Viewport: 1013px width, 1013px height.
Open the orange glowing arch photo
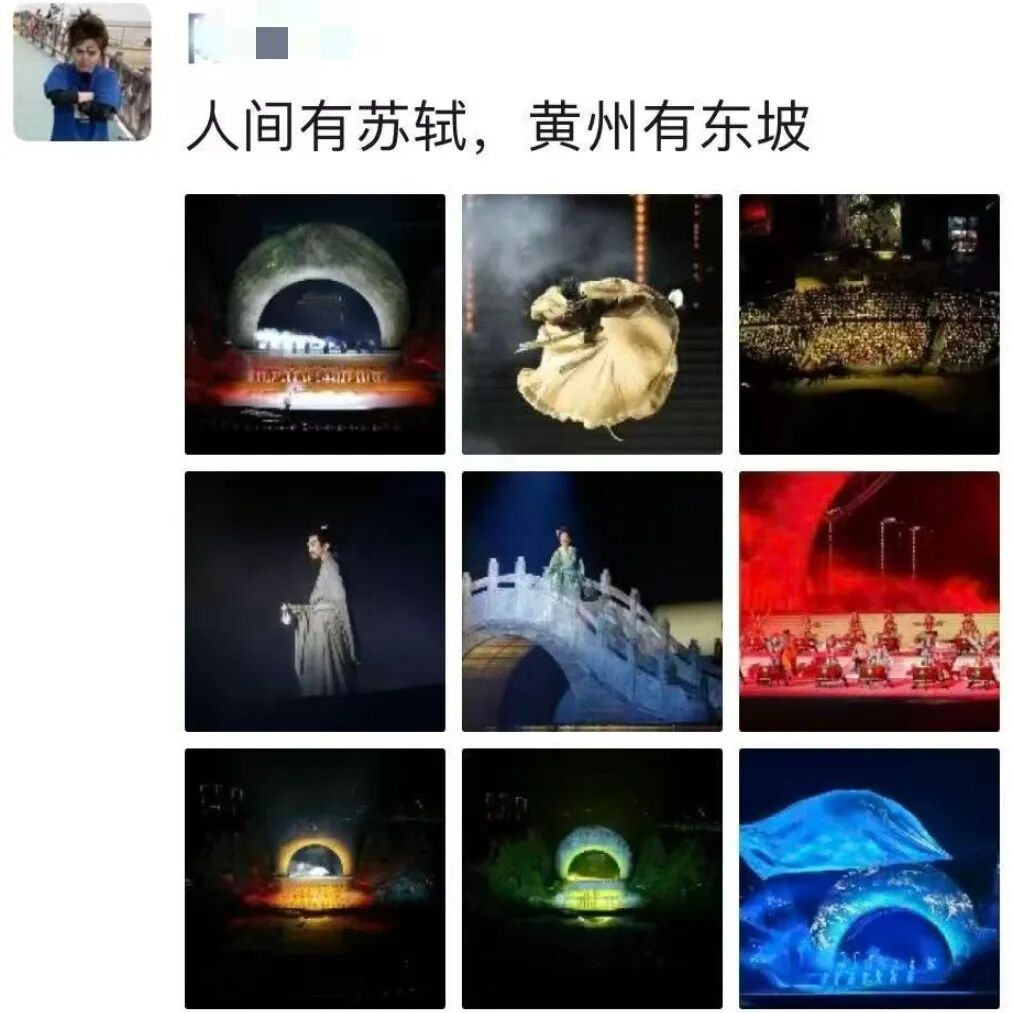[315, 878]
